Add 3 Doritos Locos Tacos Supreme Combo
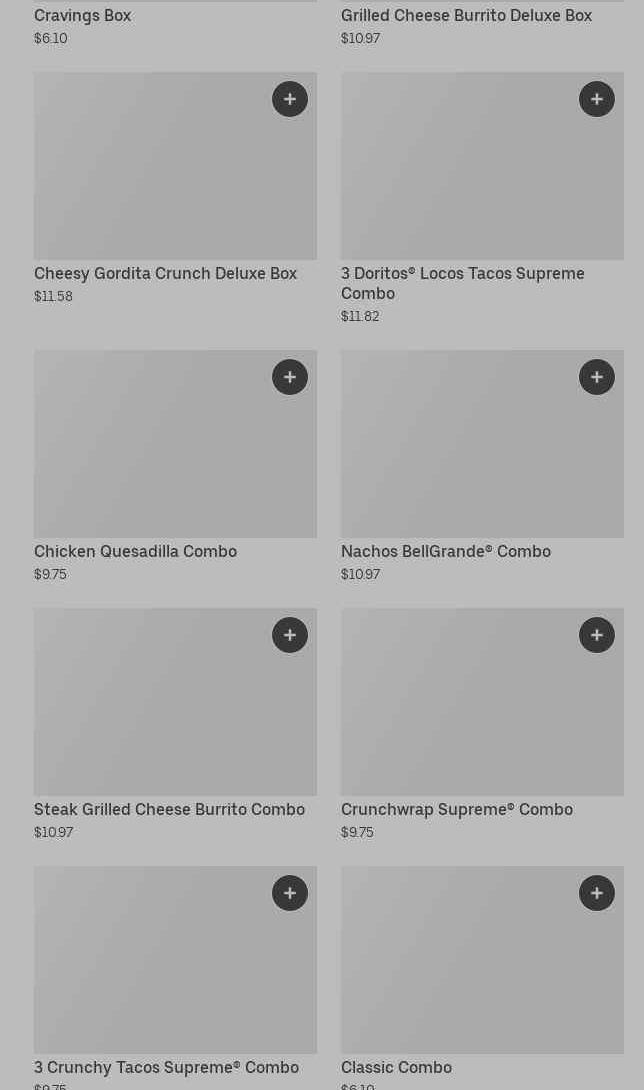Screen dimensions: 644x1090 coord(597,99)
